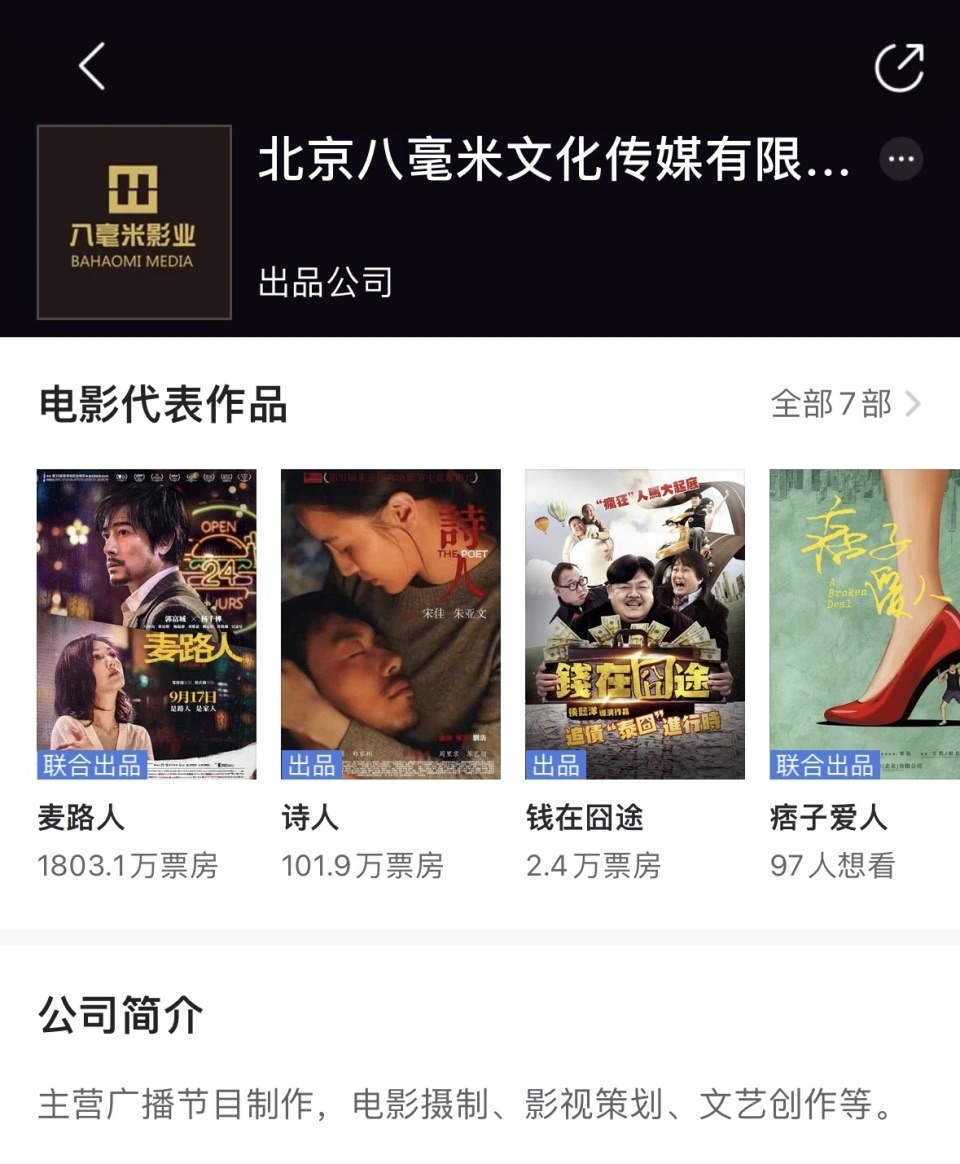Screen dimensions: 960x1164
Task: View details for 痞子爱人
Action: click(864, 624)
